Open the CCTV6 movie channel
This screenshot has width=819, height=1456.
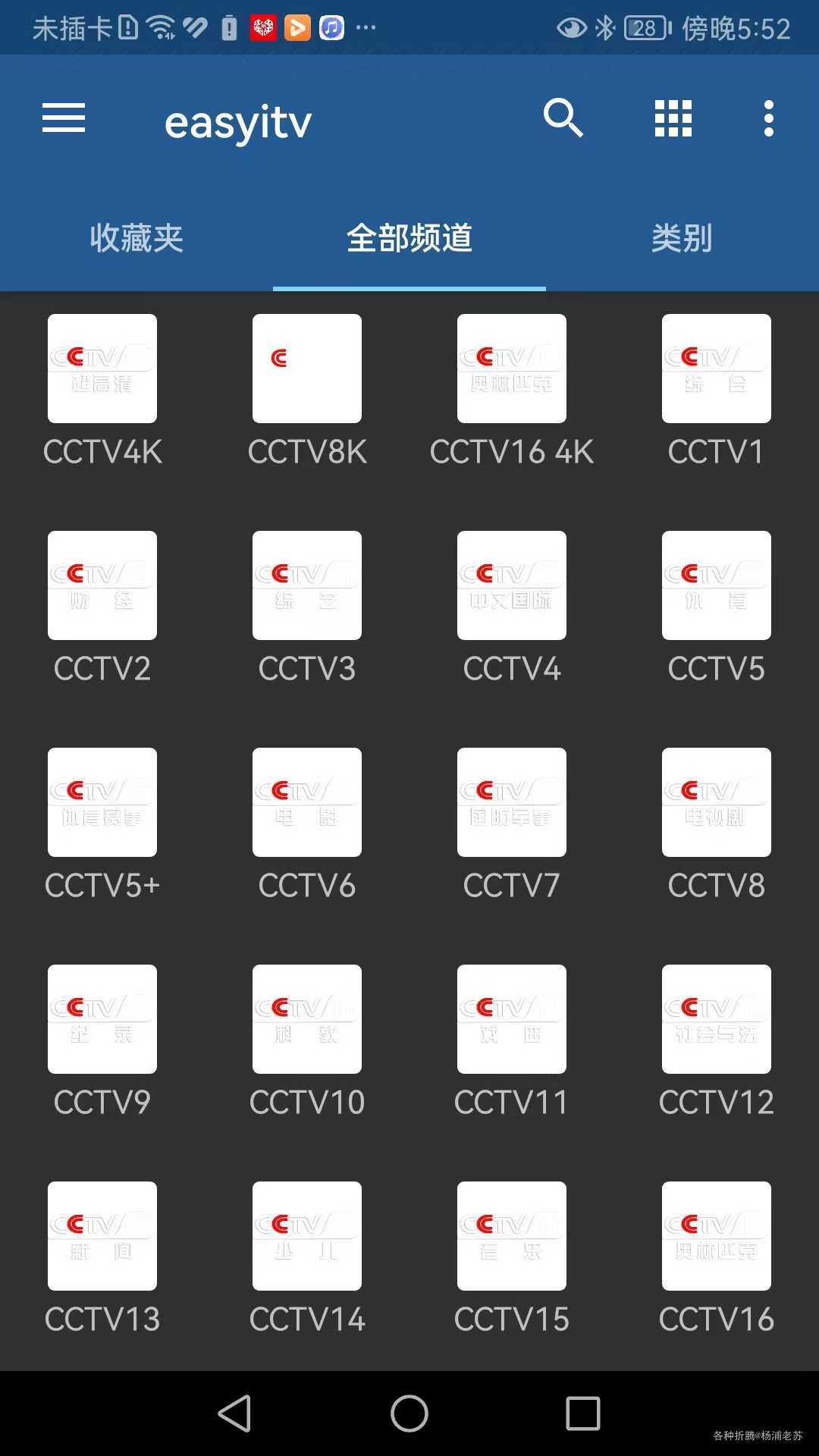click(x=306, y=802)
